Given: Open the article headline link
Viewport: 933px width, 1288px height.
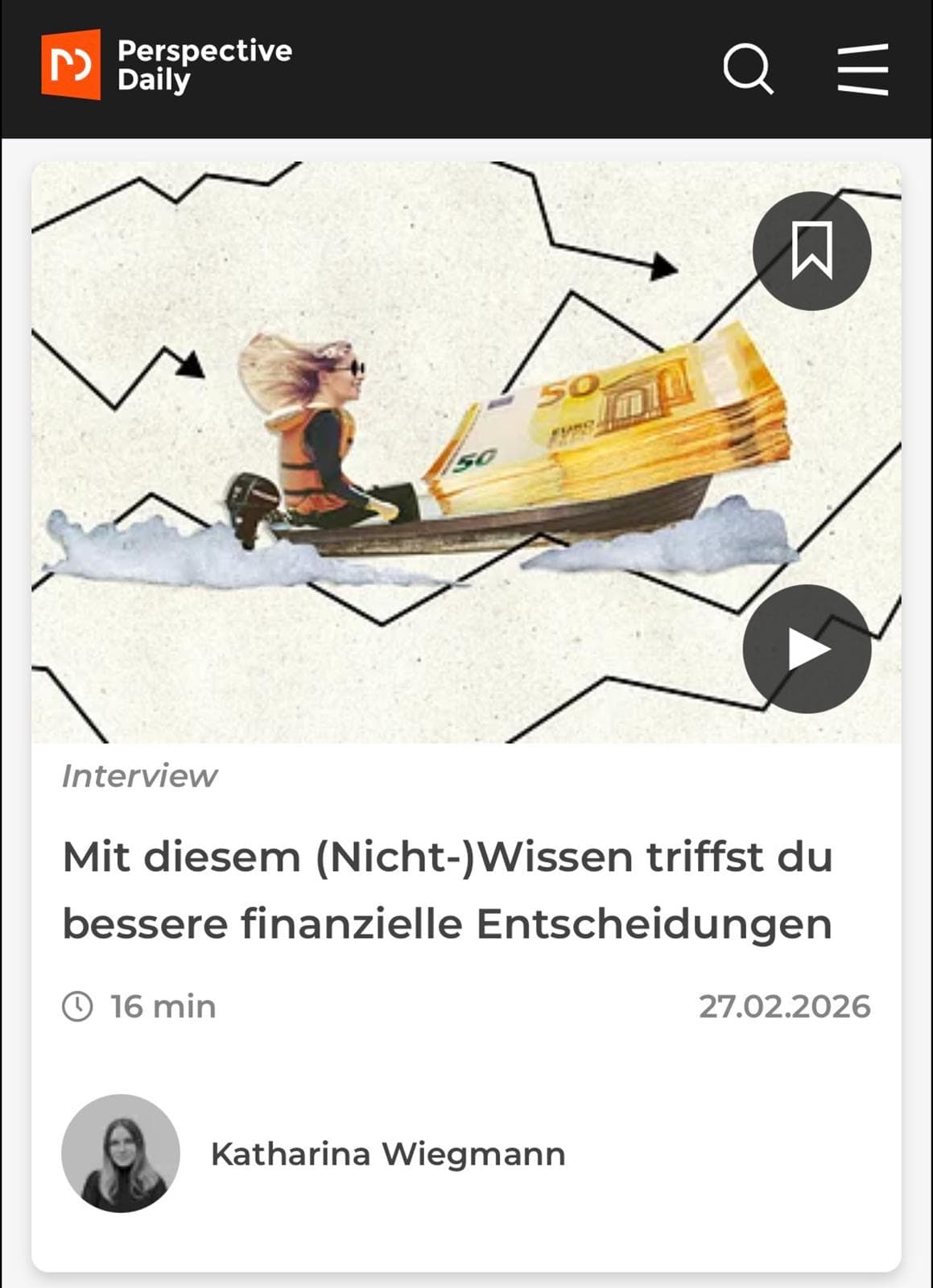Looking at the screenshot, I should [448, 890].
